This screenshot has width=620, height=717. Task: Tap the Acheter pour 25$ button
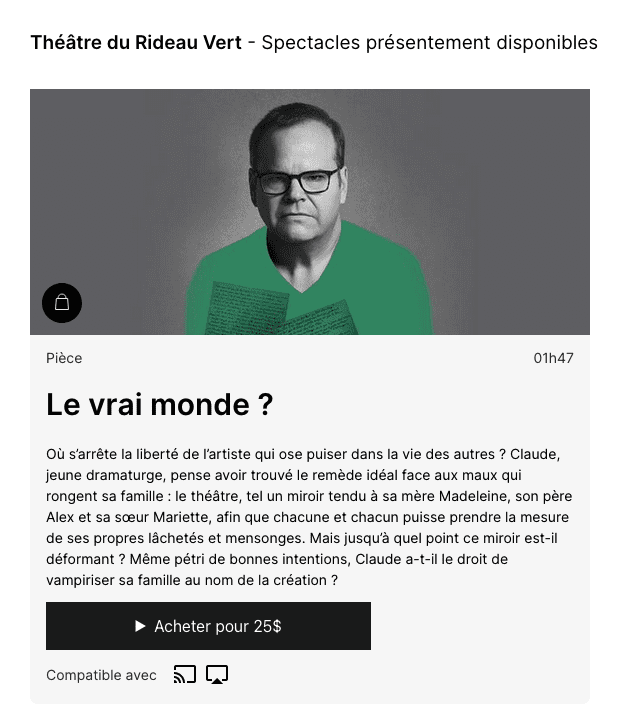pyautogui.click(x=208, y=626)
